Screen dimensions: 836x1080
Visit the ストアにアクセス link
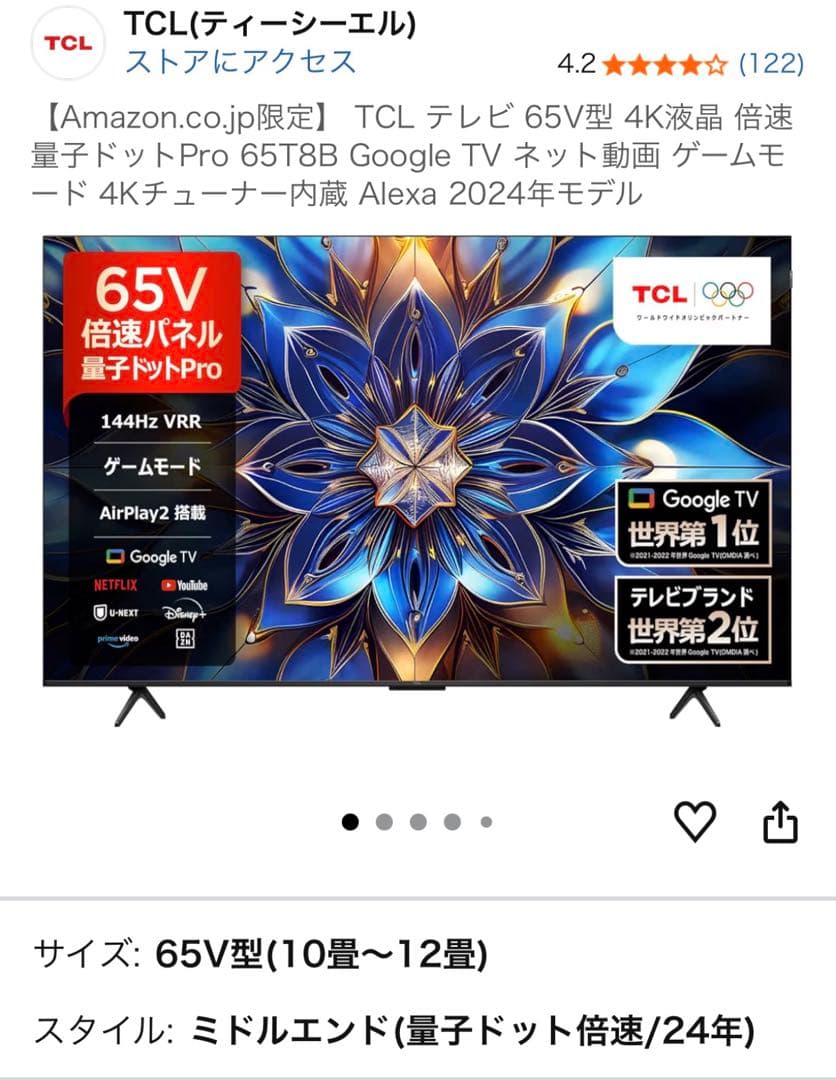coord(240,62)
